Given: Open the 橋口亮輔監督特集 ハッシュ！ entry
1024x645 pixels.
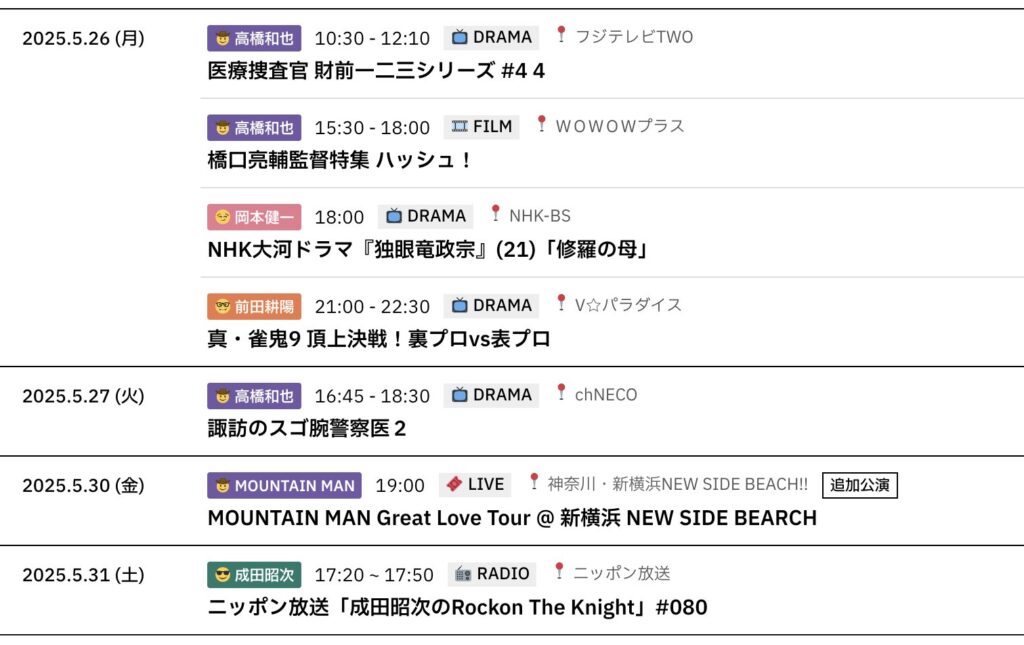Looking at the screenshot, I should [339, 160].
